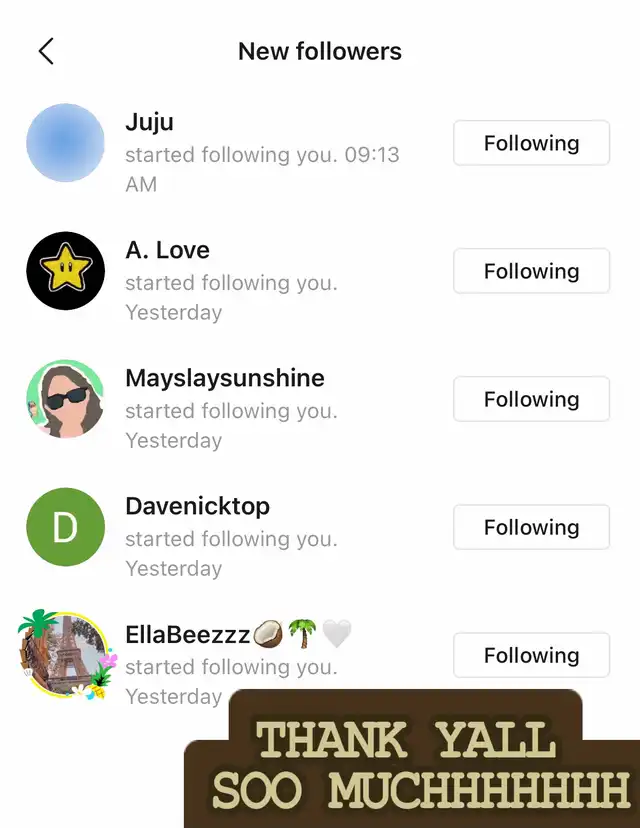Image resolution: width=640 pixels, height=828 pixels.
Task: Tap the Following button for EllaBeezzz
Action: coord(531,655)
